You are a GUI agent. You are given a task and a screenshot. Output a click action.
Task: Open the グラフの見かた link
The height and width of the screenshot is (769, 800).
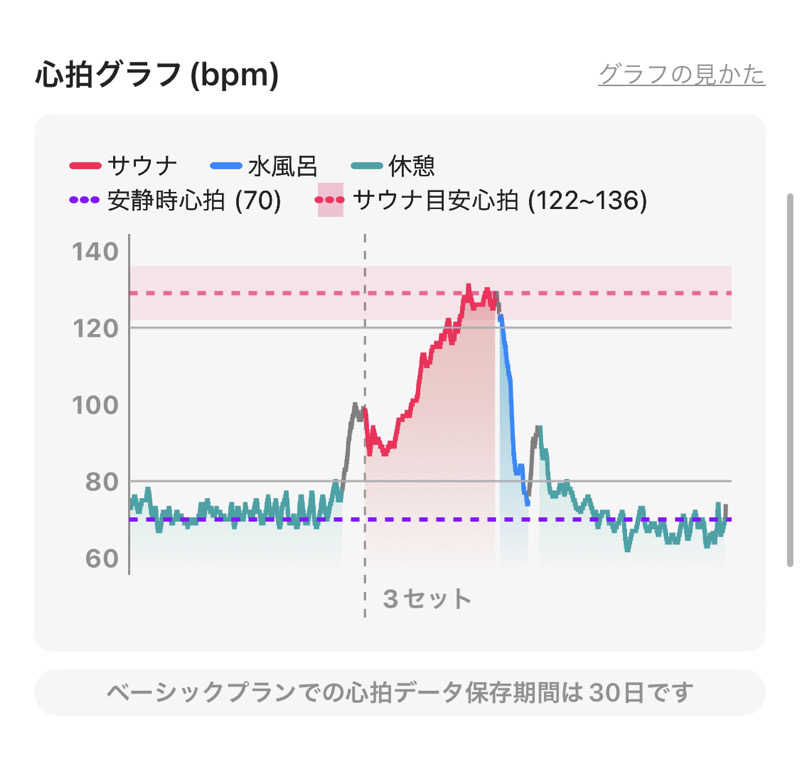(681, 74)
